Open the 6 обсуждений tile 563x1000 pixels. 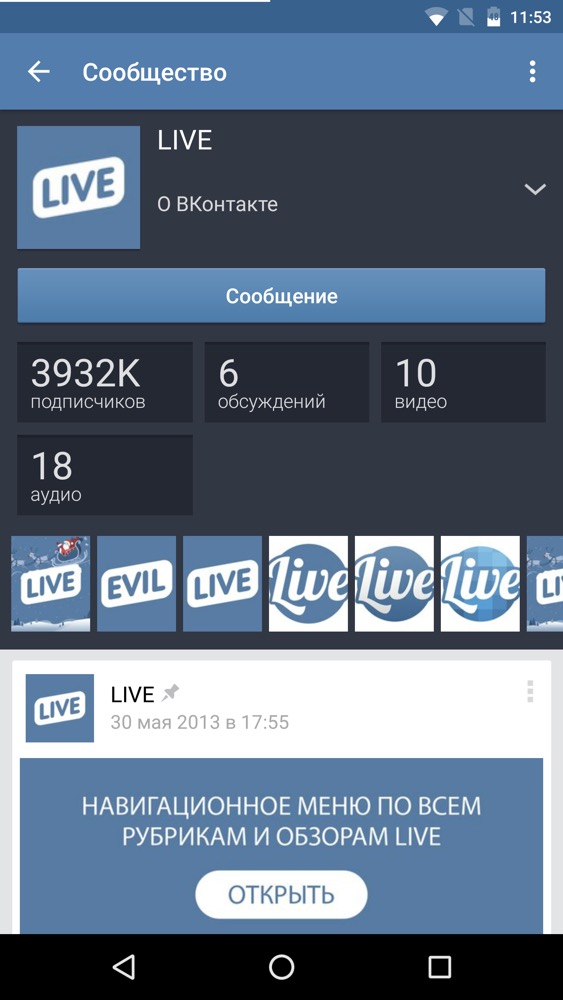286,382
